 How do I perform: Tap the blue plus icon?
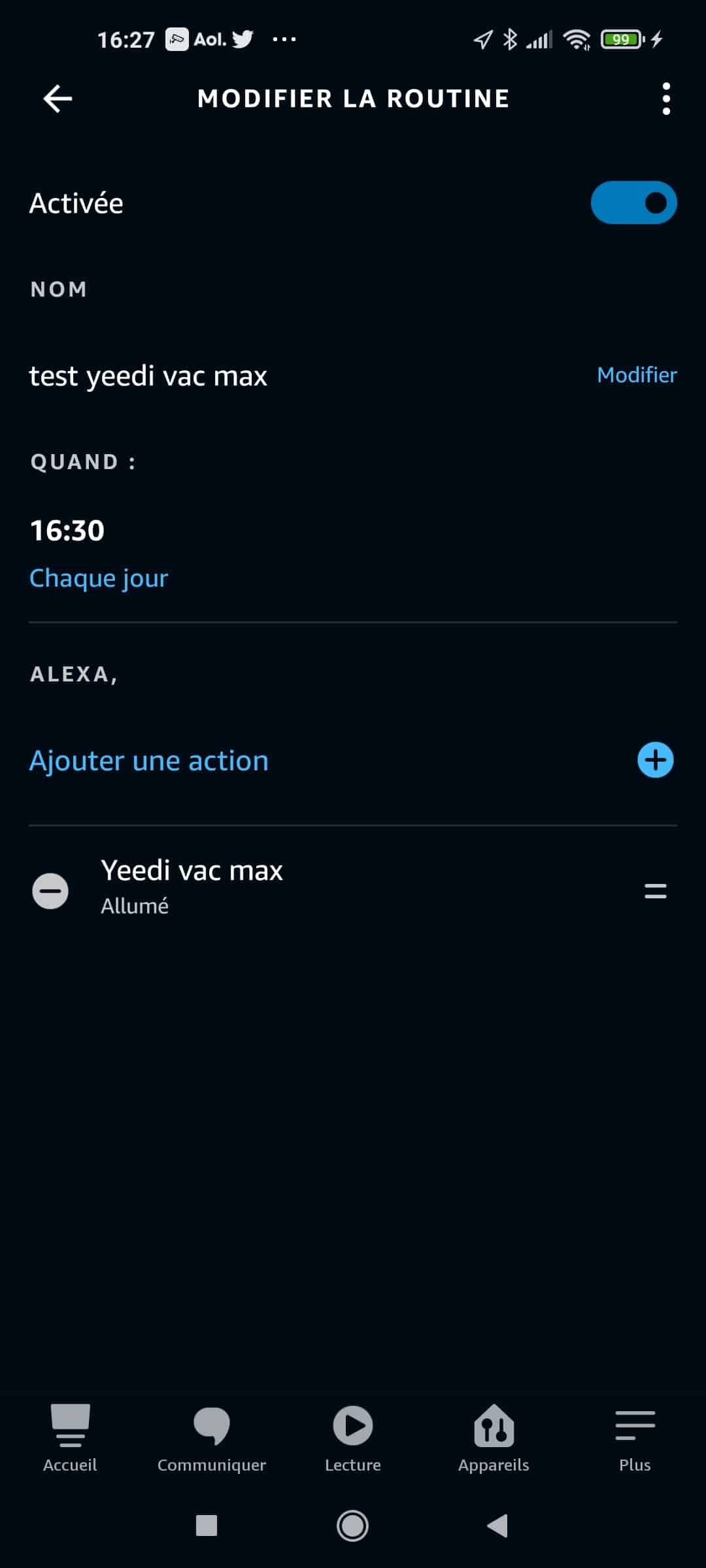pos(655,760)
